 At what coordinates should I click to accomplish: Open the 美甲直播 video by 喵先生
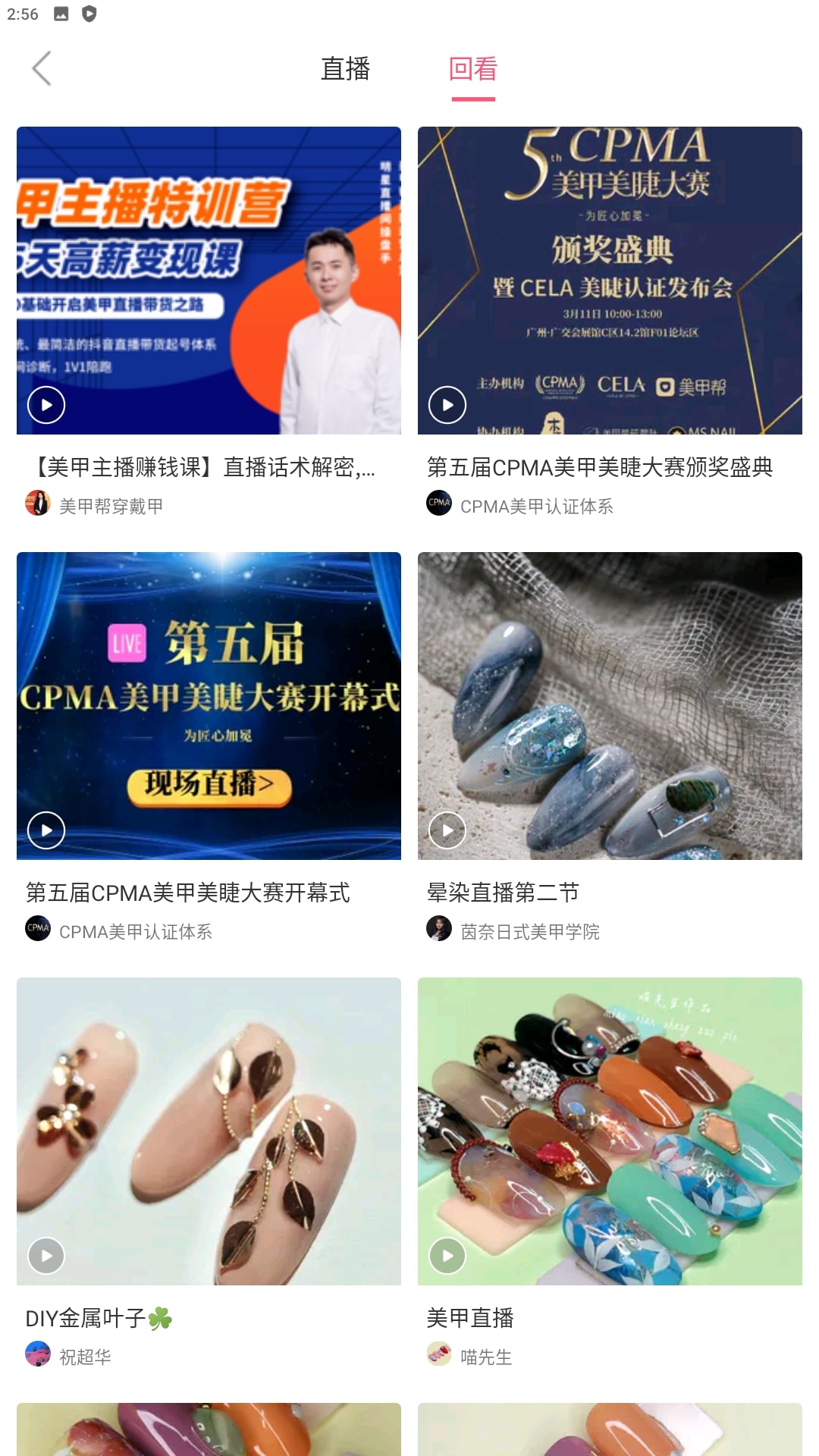point(610,1131)
